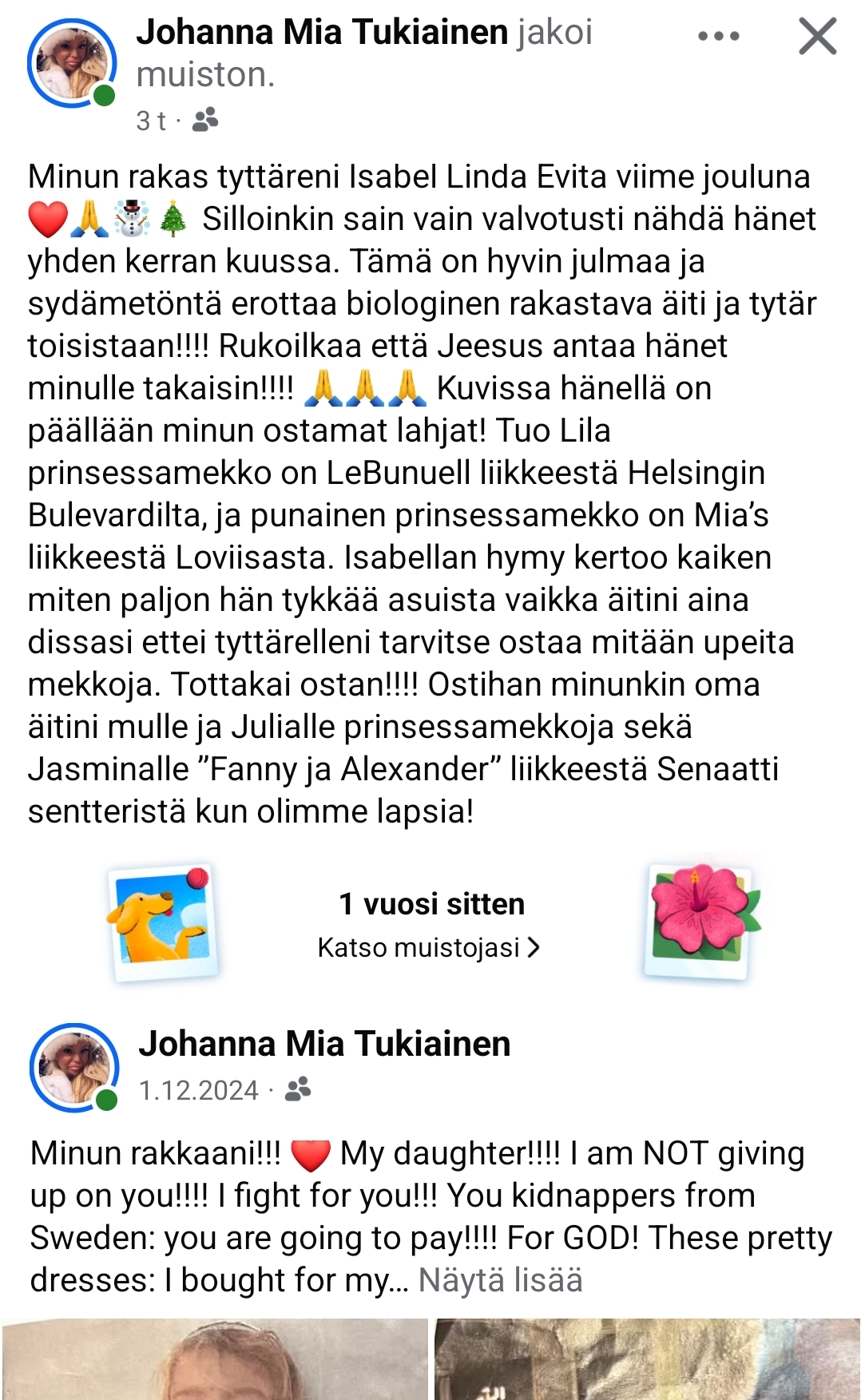Dismiss the post with the X button

click(x=817, y=37)
